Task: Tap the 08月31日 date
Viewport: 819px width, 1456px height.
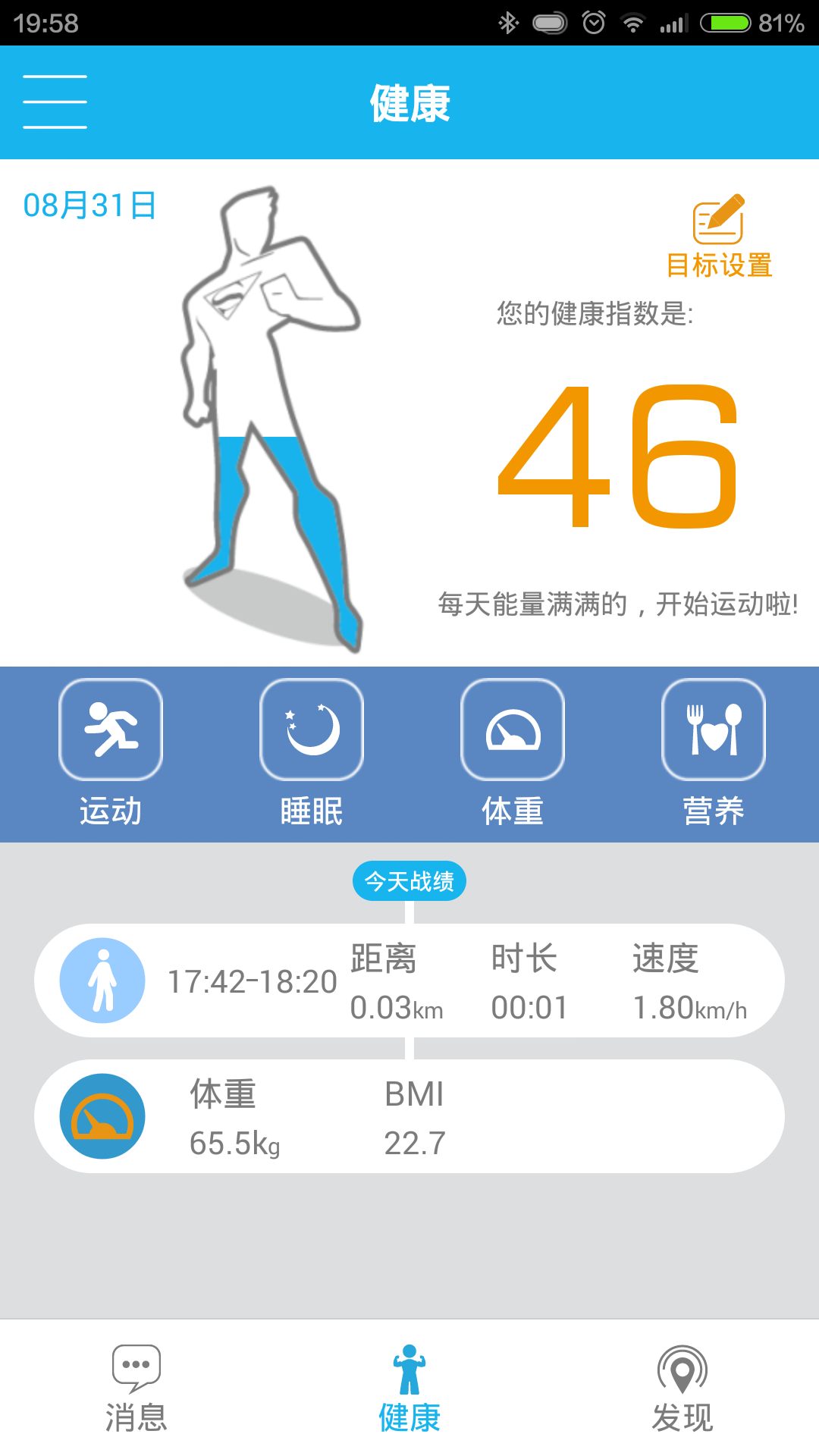Action: (89, 206)
